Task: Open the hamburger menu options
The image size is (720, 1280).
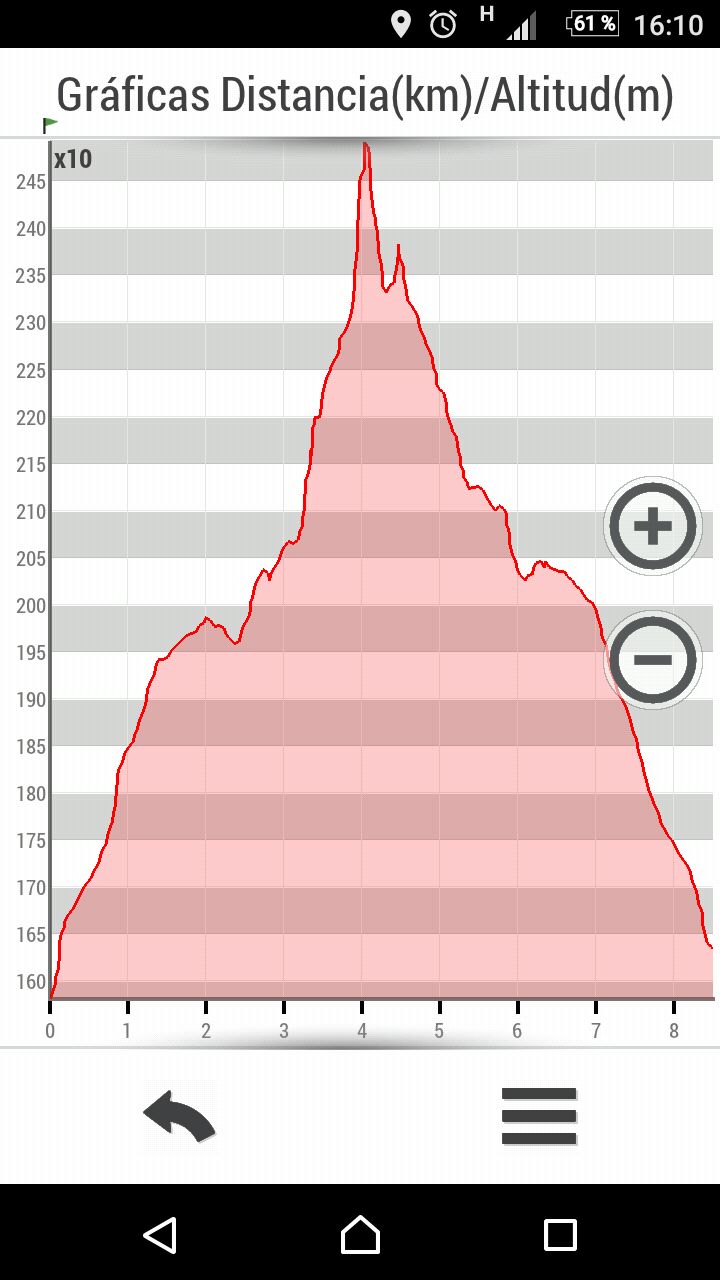Action: [x=539, y=1116]
